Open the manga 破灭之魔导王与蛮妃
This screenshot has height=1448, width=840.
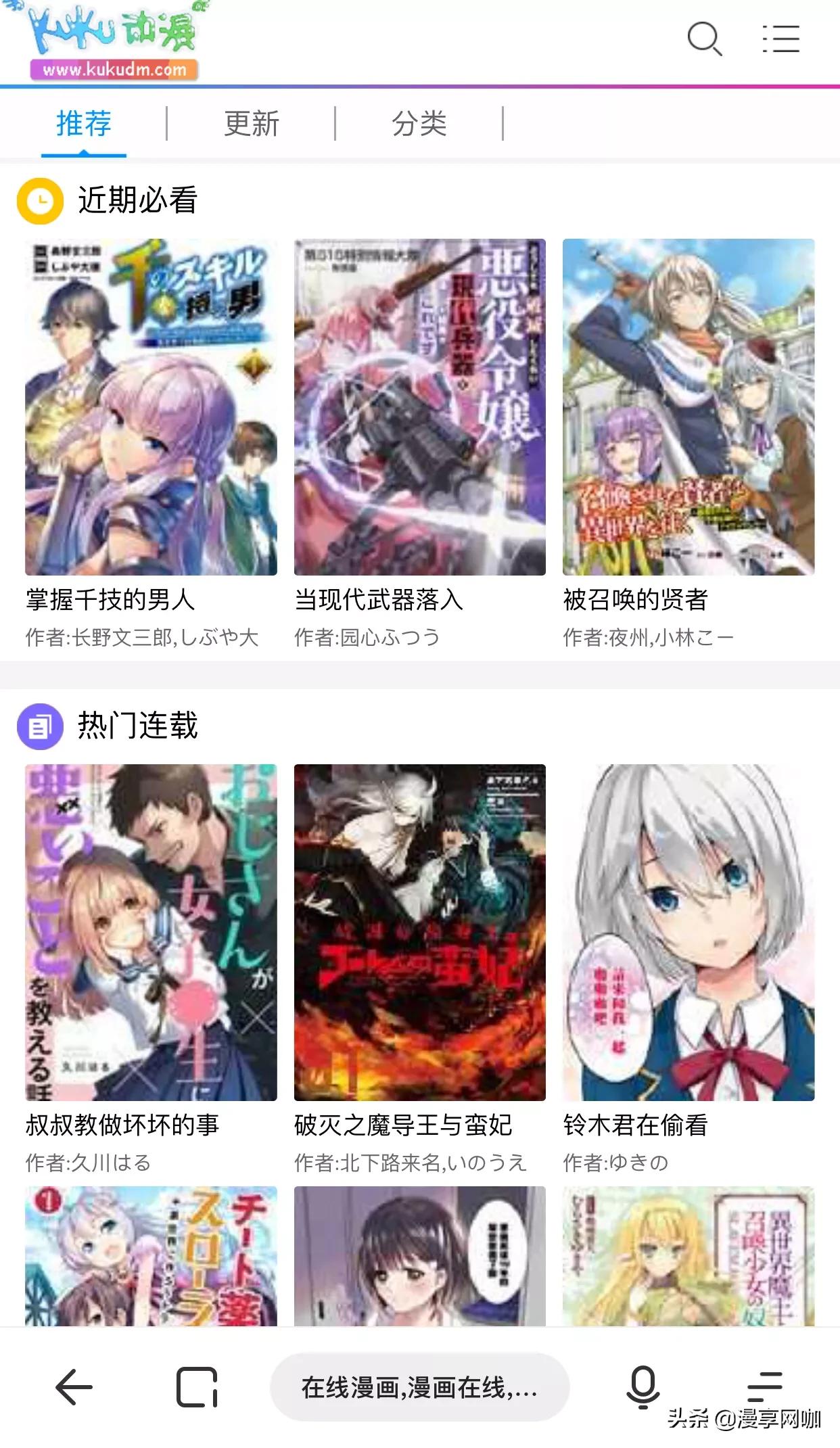[419, 933]
